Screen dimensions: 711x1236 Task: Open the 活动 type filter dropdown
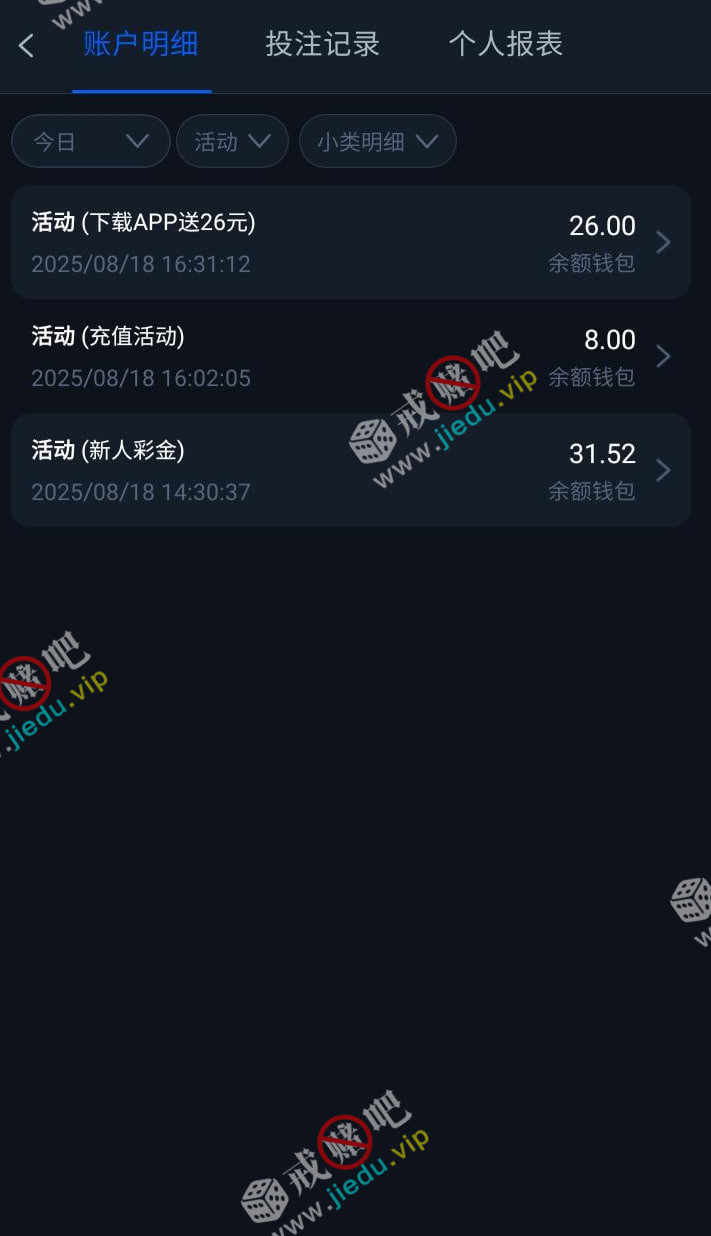pos(232,141)
